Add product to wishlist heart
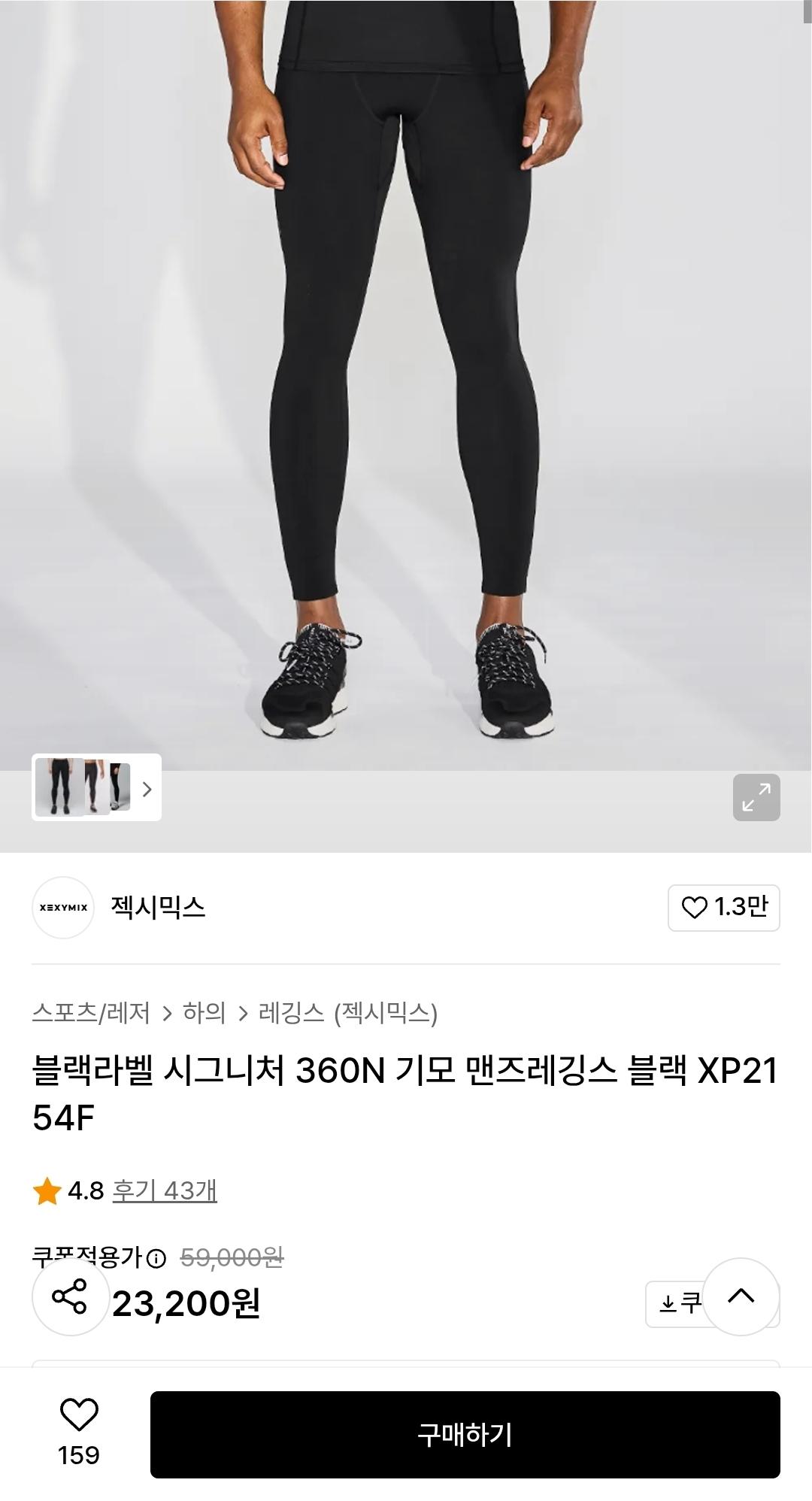This screenshot has width=812, height=1501. [79, 1415]
